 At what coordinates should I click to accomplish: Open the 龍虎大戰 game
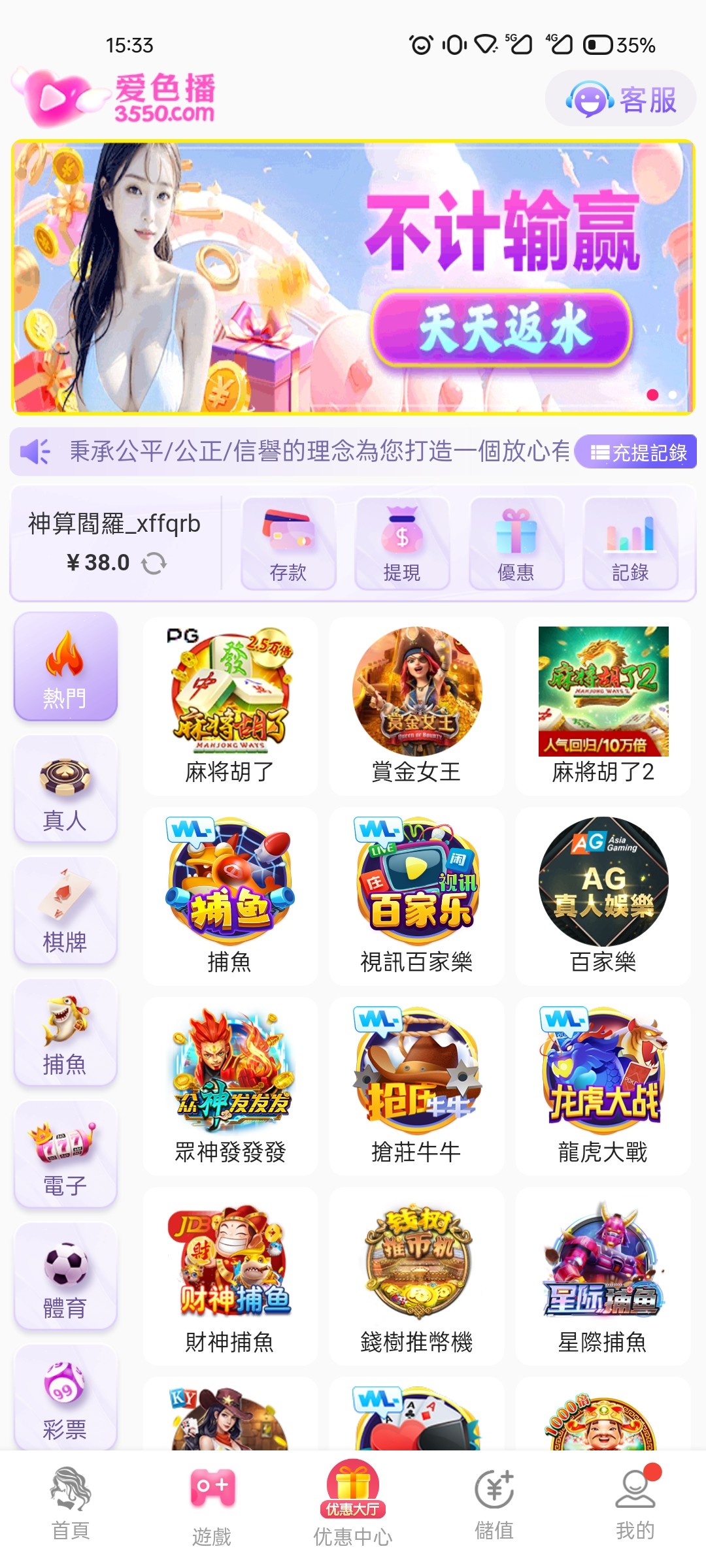tap(603, 1086)
